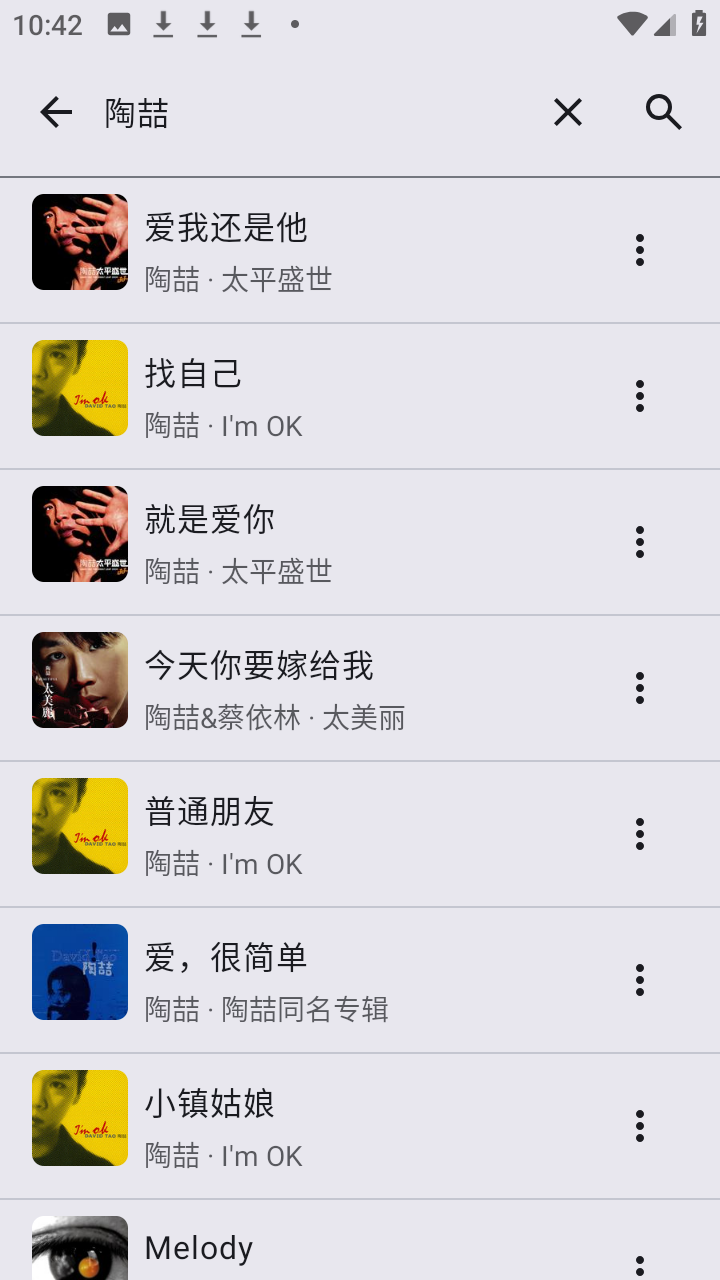This screenshot has width=720, height=1280.
Task: Open the three-dot menu for 爱我还是他
Action: (639, 250)
